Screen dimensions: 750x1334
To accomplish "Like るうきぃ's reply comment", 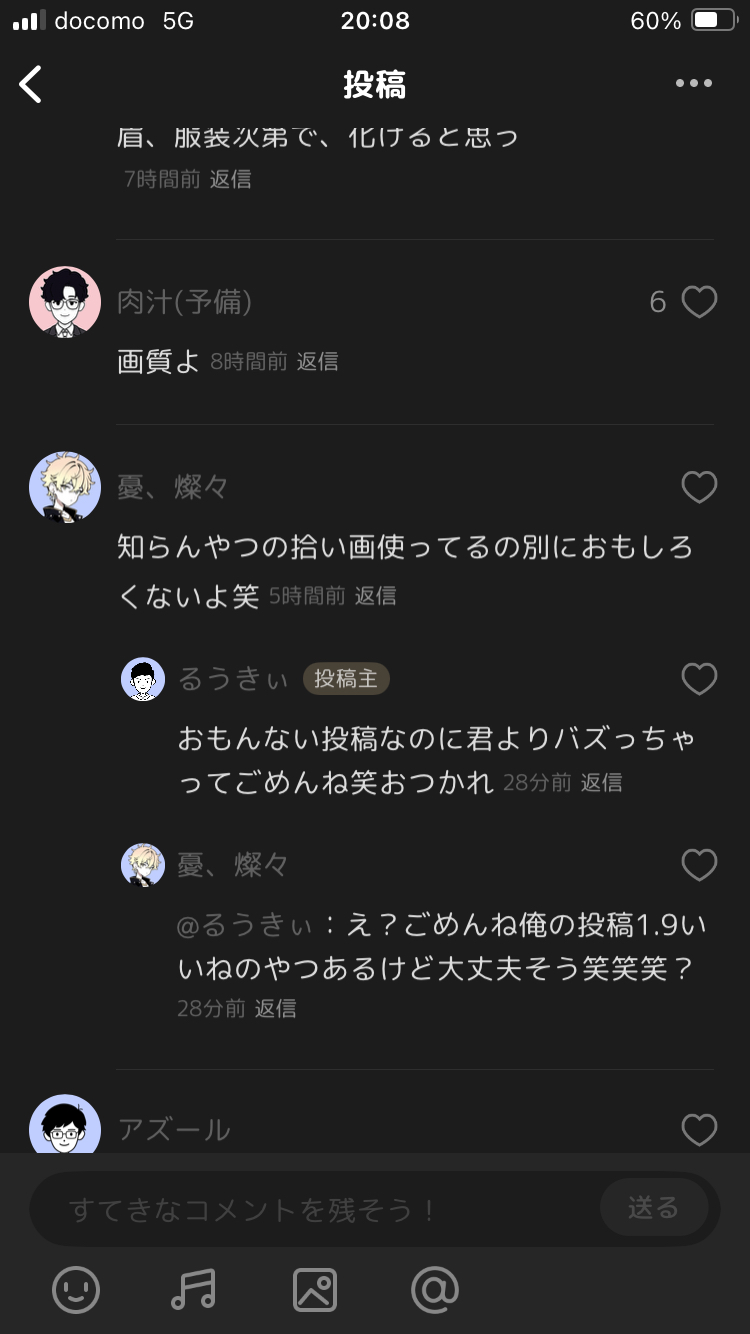I will coord(698,679).
